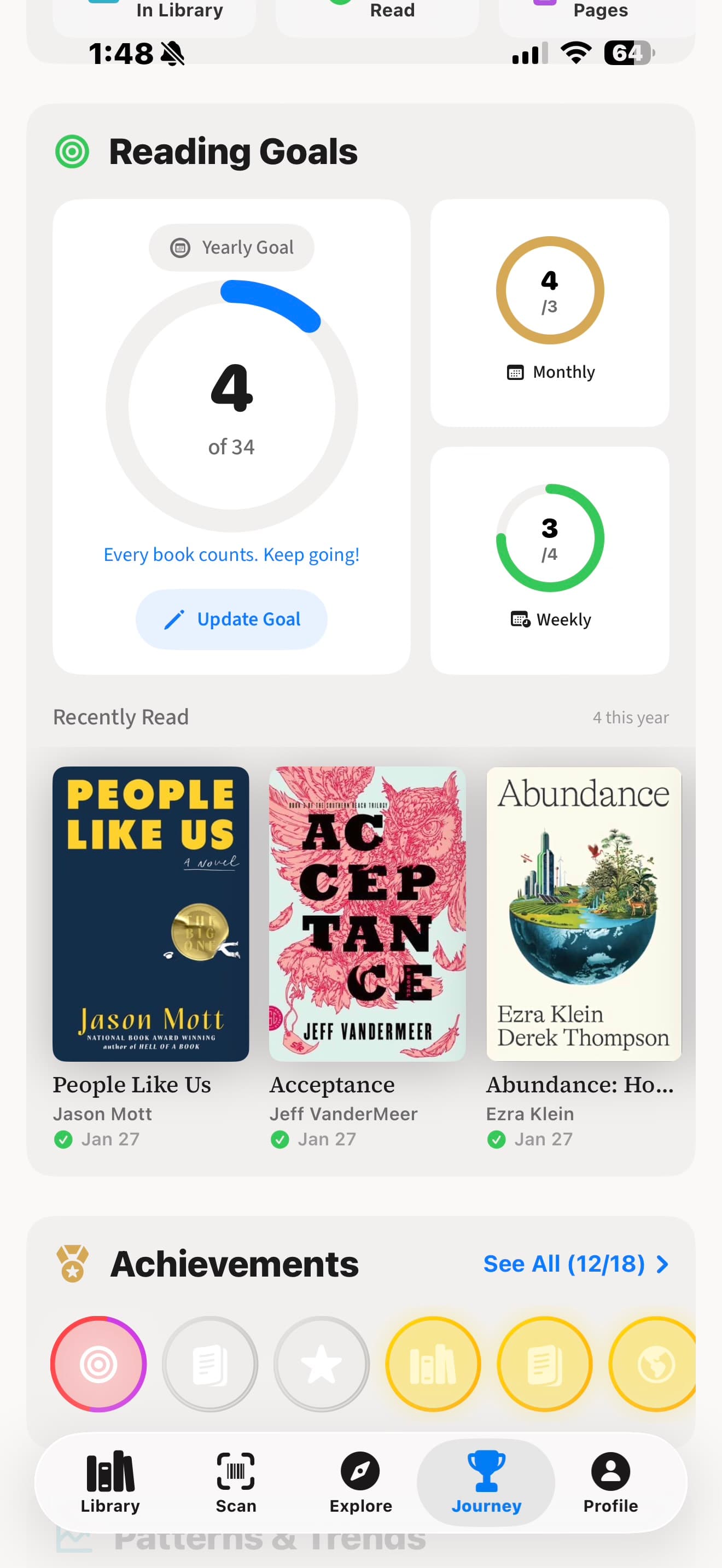The height and width of the screenshot is (1568, 722).
Task: Expand achievements with the chevron arrow
Action: coord(662,1263)
